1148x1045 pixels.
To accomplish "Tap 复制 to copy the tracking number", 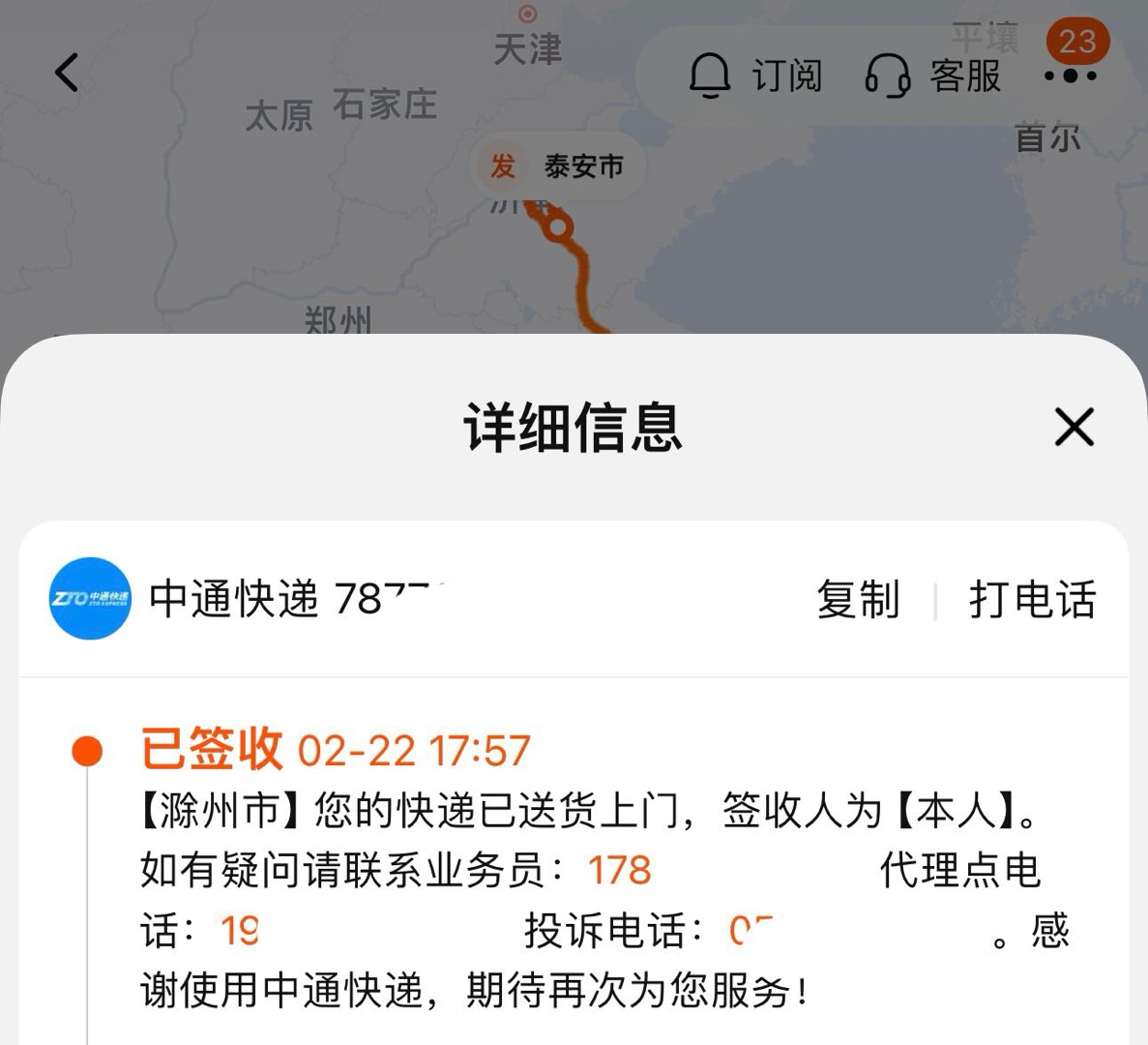I will coord(858,599).
